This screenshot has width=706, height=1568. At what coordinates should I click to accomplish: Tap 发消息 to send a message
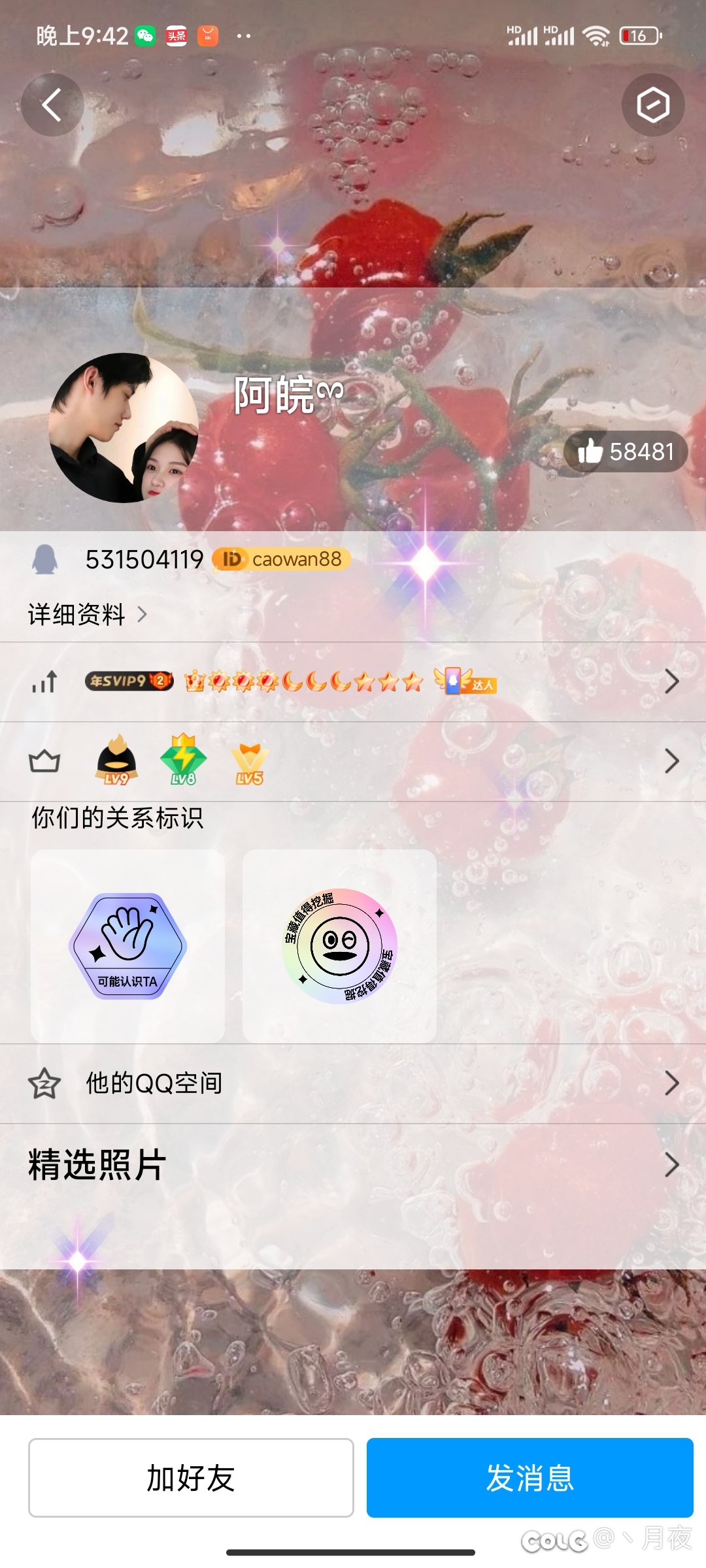click(529, 1478)
